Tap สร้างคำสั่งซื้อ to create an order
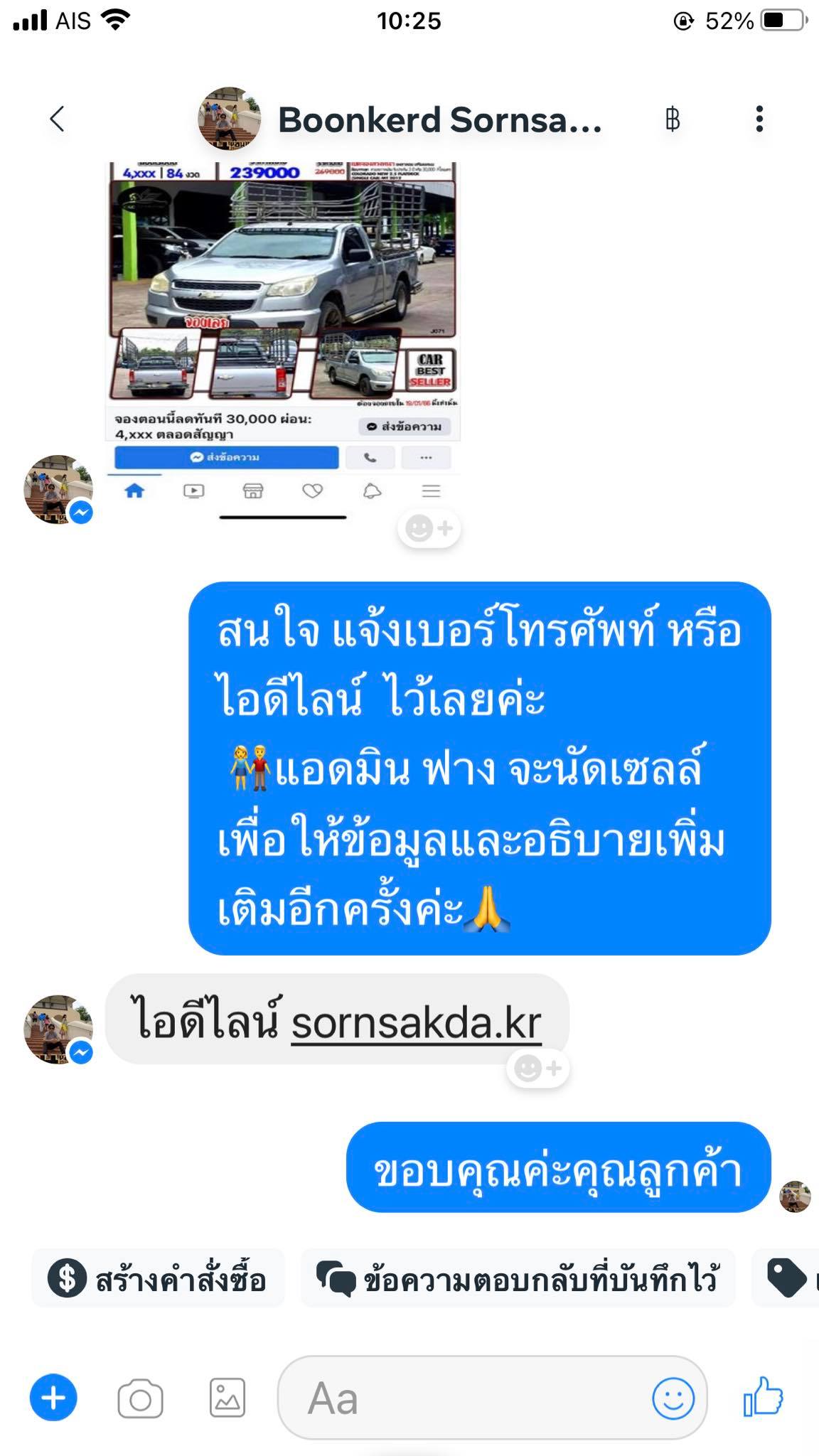The image size is (819, 1456). point(158,1280)
